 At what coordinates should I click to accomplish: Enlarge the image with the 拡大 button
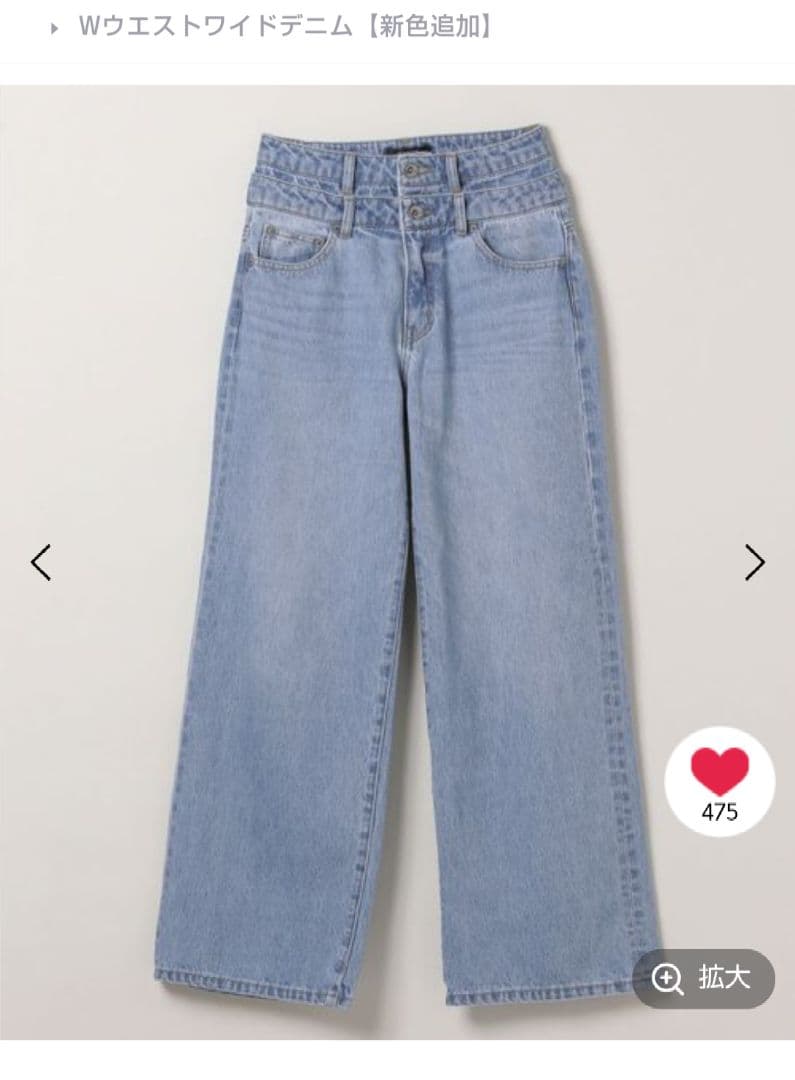[x=703, y=978]
